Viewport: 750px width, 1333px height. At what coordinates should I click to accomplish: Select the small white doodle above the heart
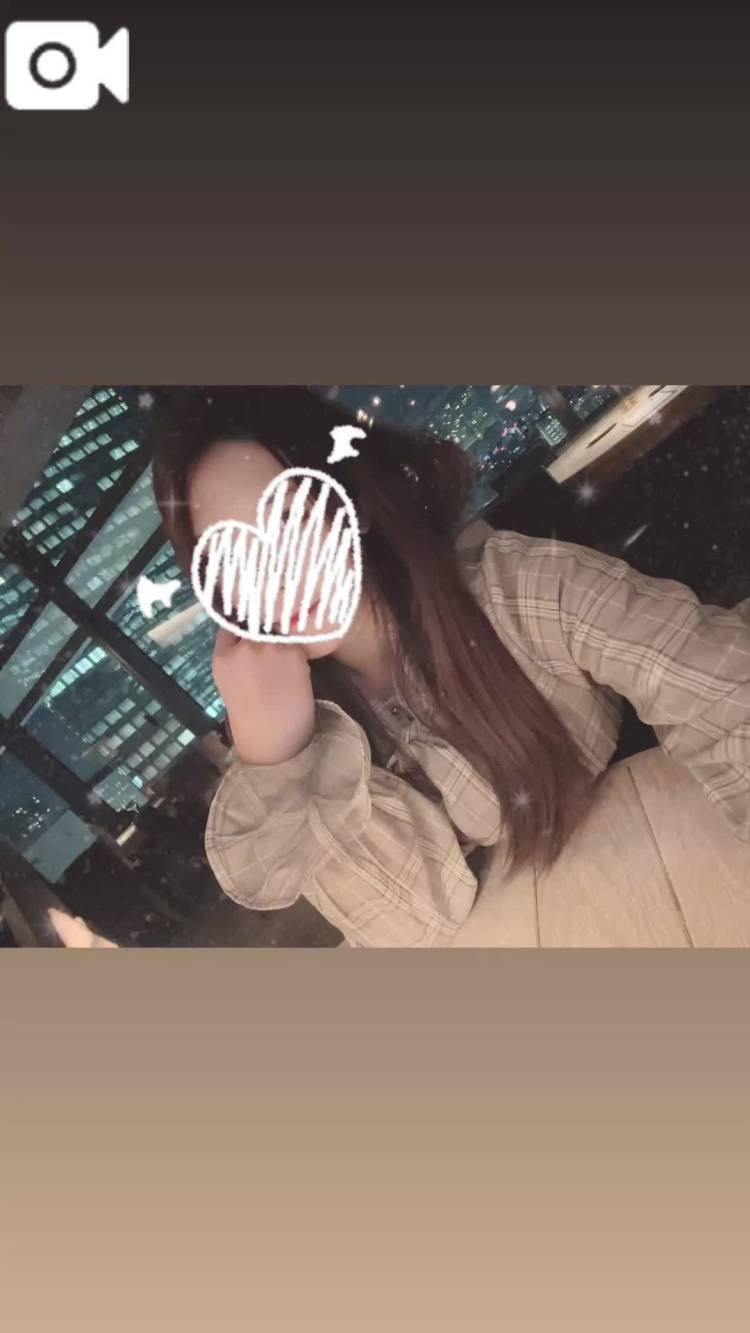(344, 442)
